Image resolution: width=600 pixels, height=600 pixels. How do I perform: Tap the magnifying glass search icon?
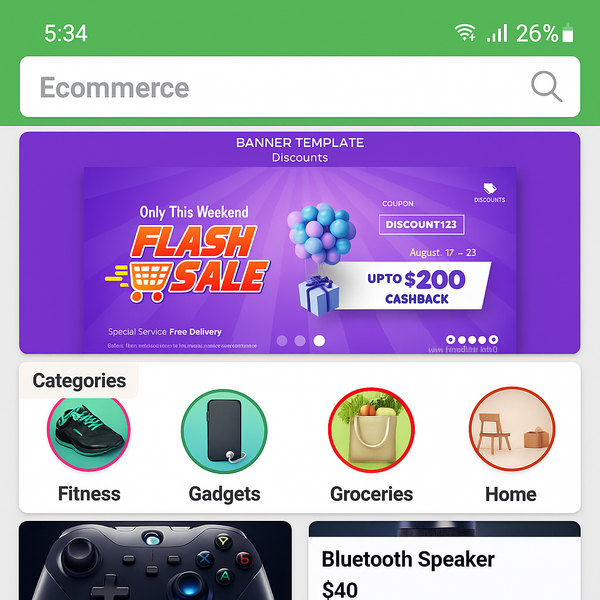click(546, 87)
